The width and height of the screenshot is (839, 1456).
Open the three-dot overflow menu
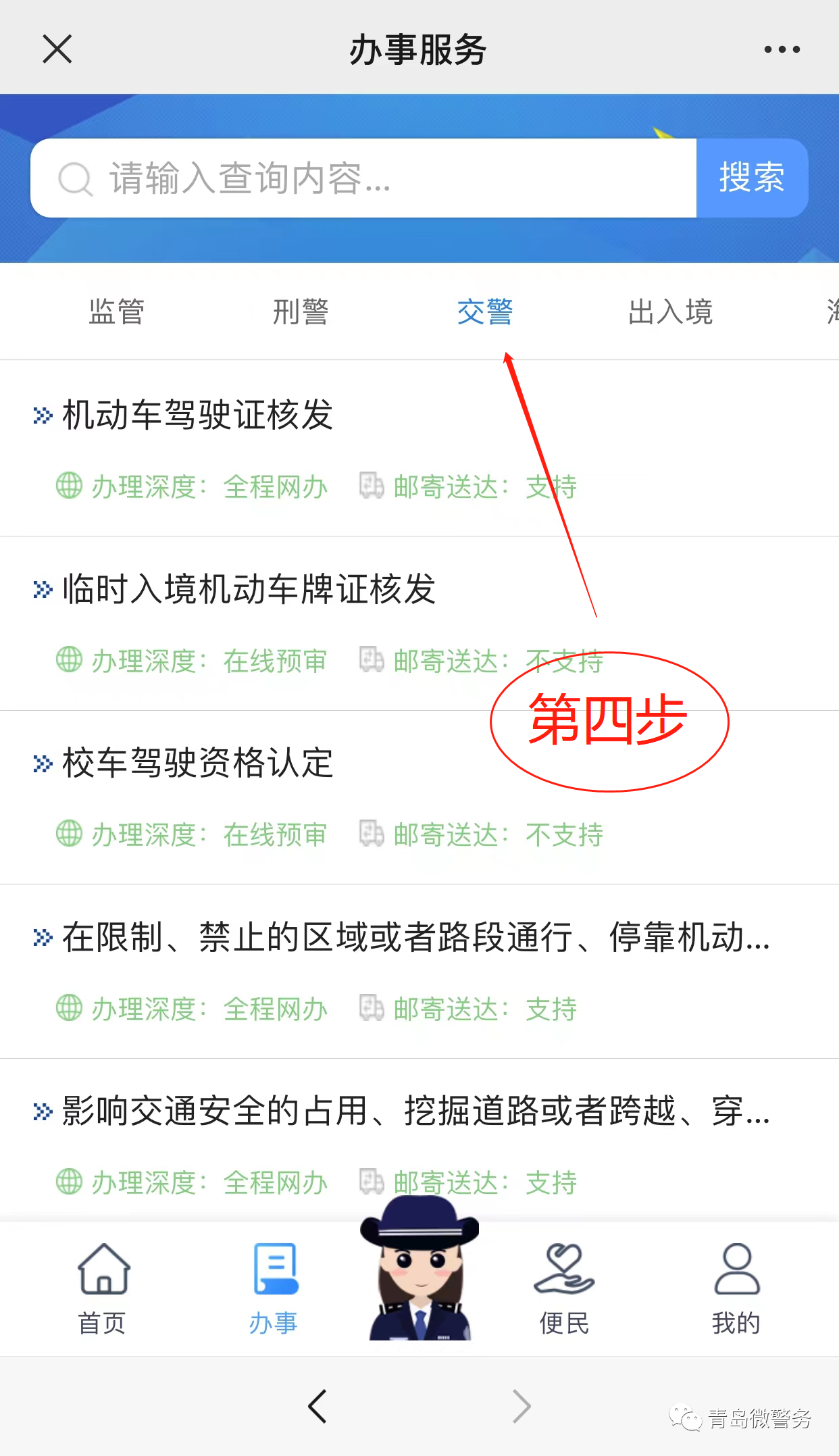pos(782,49)
